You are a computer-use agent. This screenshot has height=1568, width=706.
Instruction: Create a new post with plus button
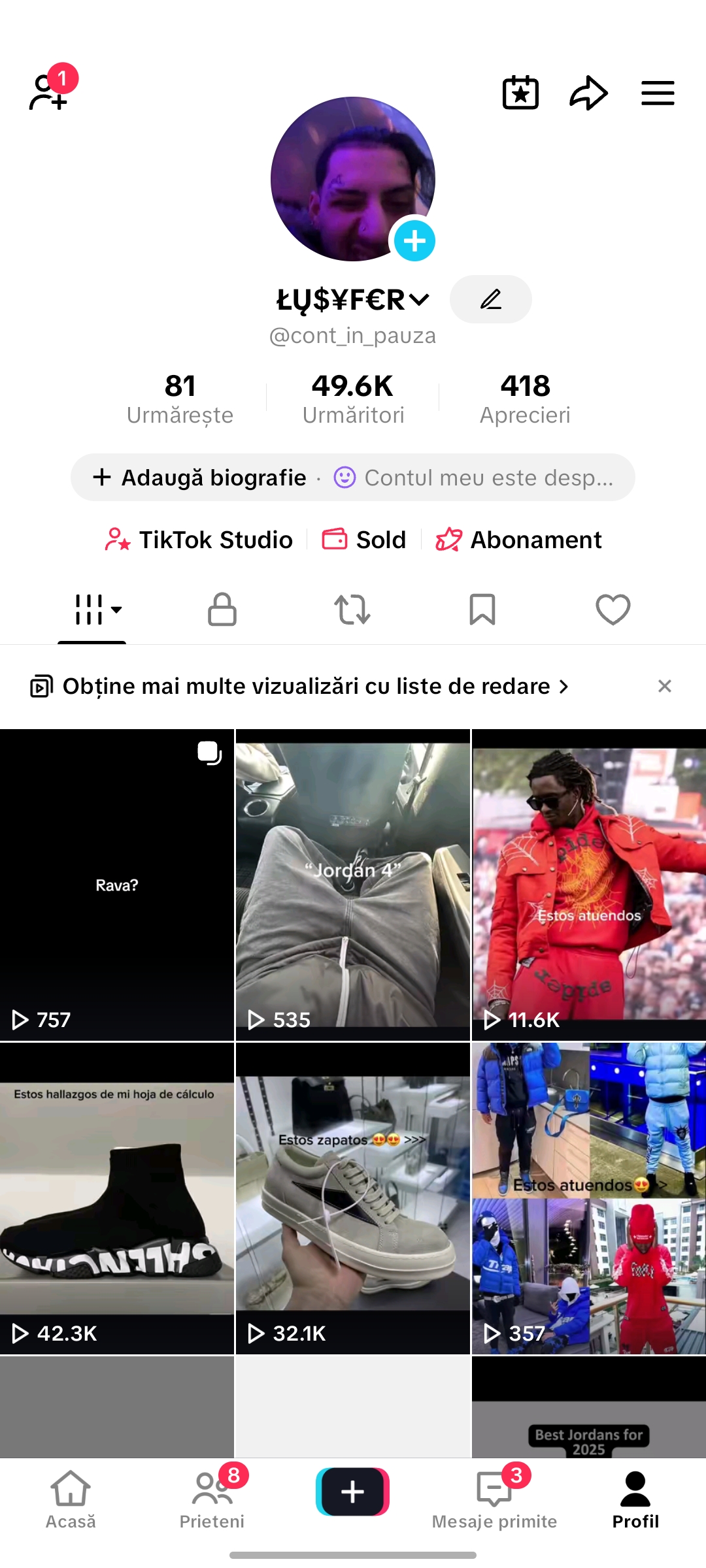353,1492
